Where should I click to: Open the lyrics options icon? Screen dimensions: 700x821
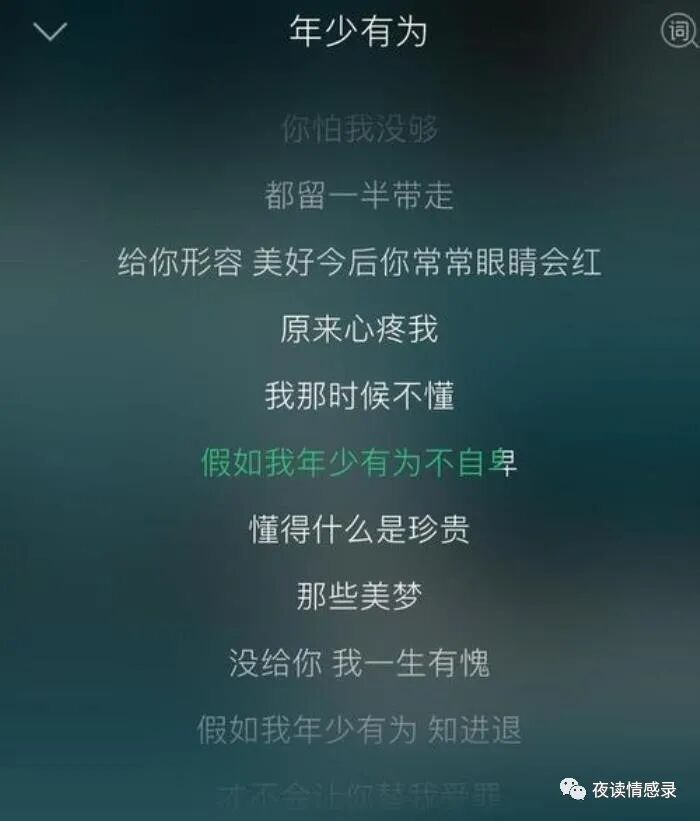680,31
